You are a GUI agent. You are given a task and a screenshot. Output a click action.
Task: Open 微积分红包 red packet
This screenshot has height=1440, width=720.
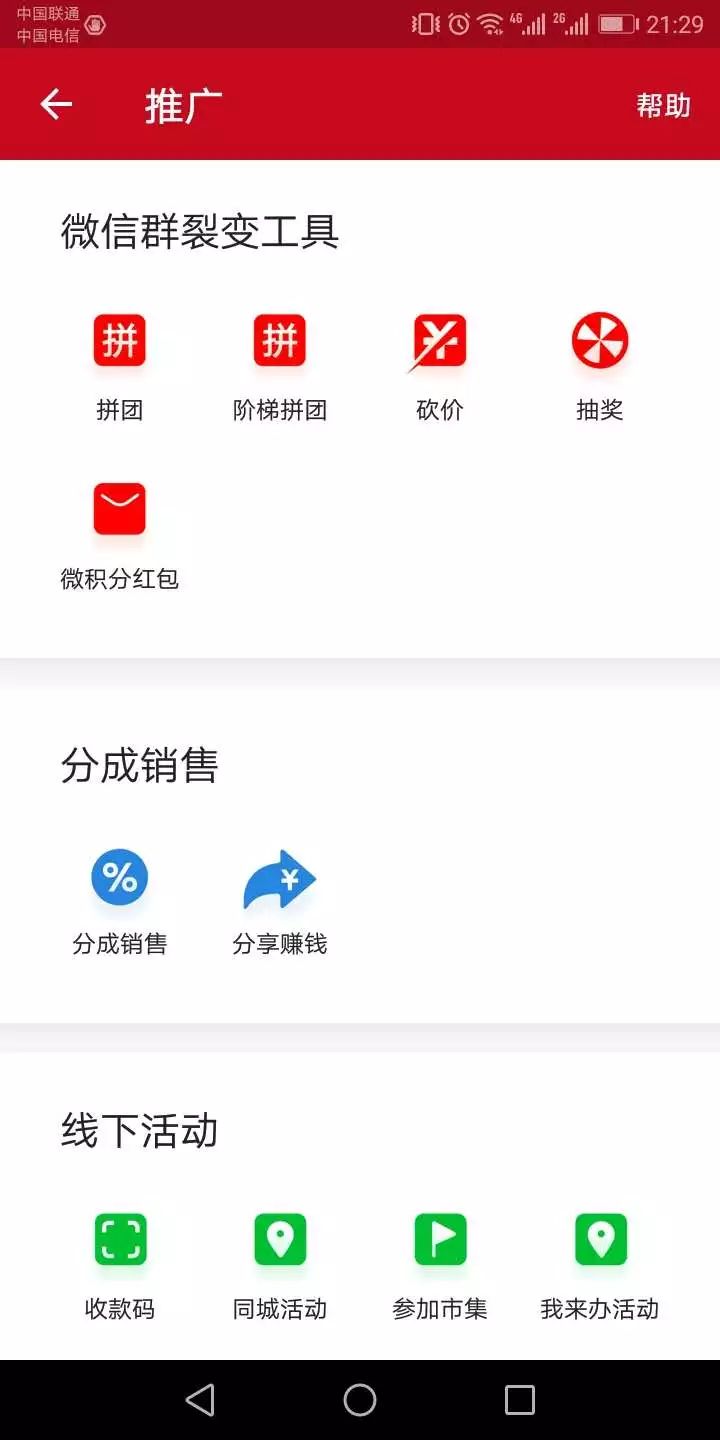(x=120, y=536)
